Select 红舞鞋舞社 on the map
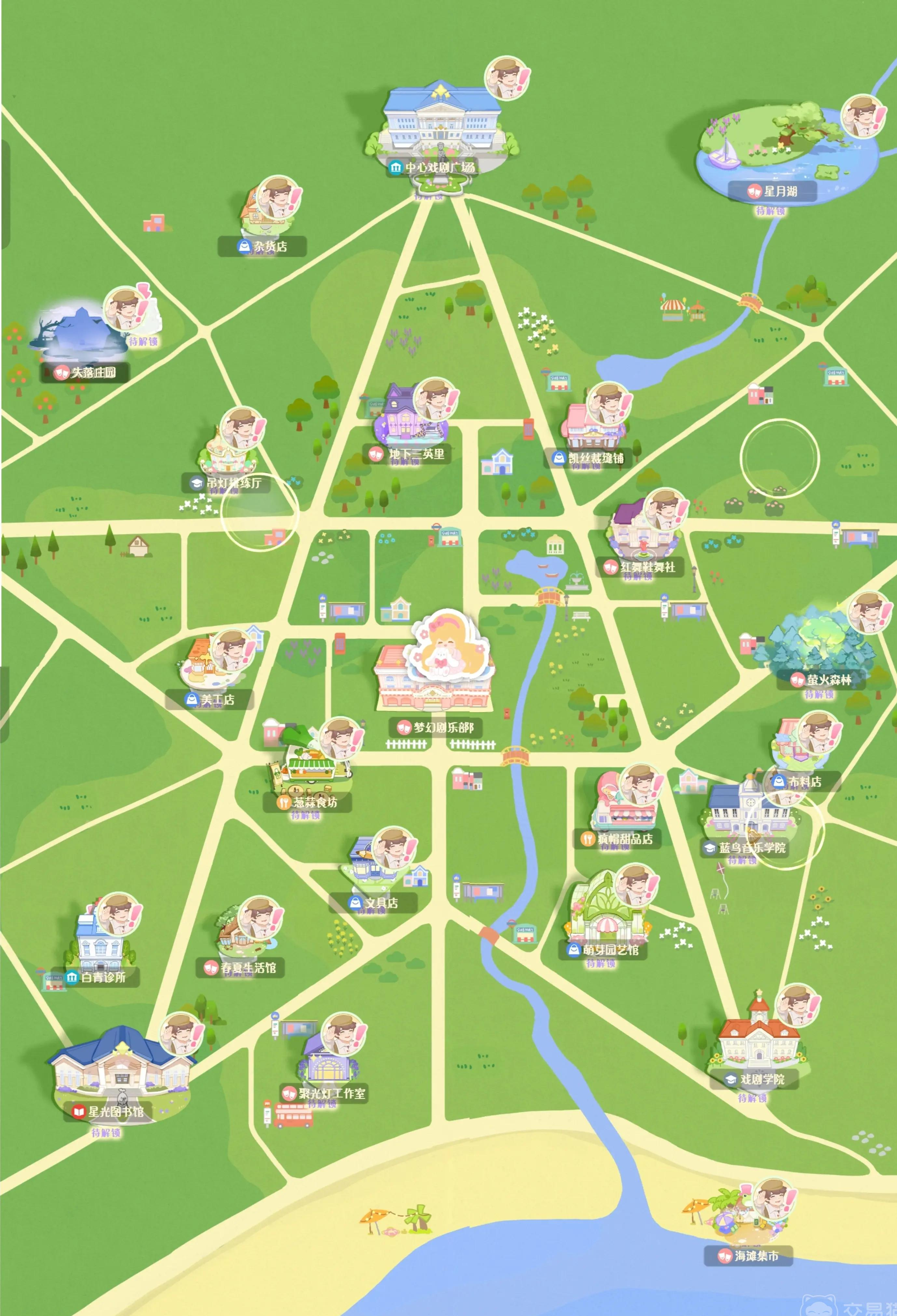Viewport: 897px width, 1316px height. click(x=641, y=567)
